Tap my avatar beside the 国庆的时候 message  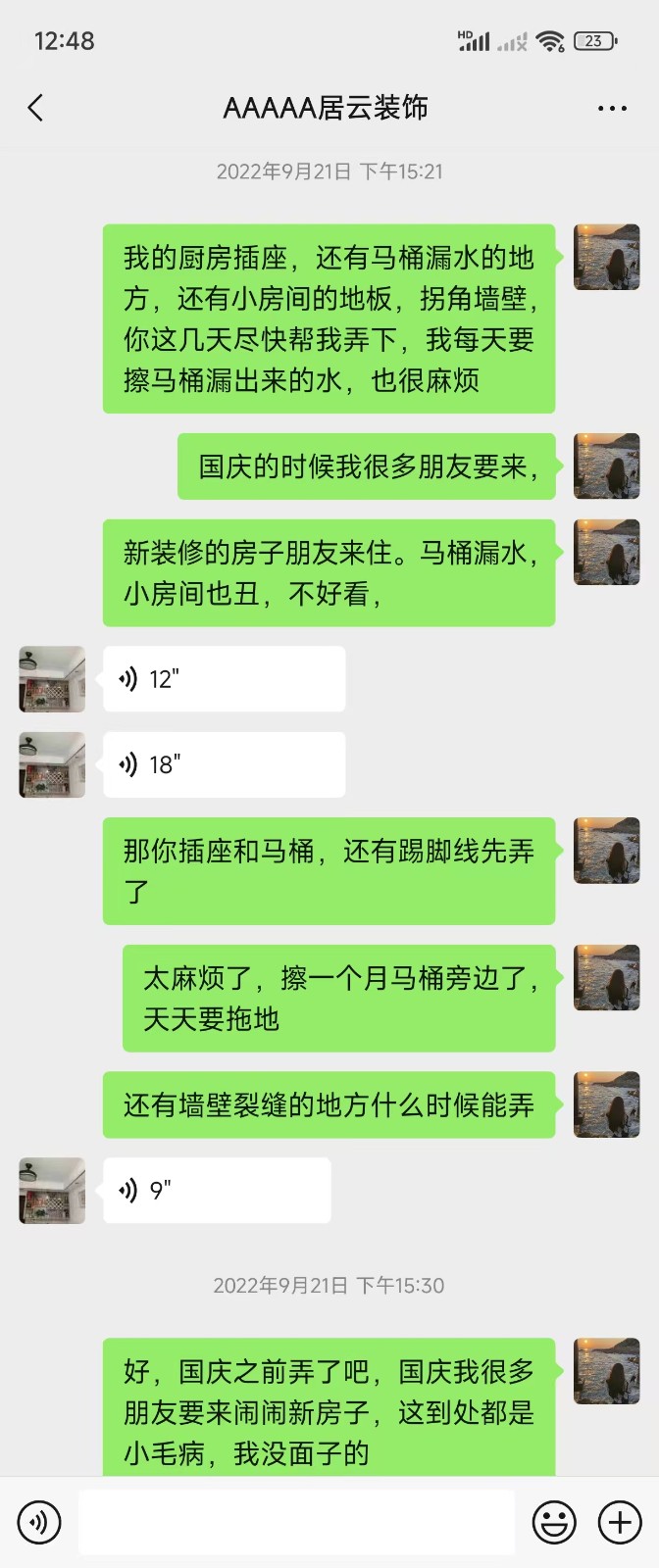tap(606, 466)
